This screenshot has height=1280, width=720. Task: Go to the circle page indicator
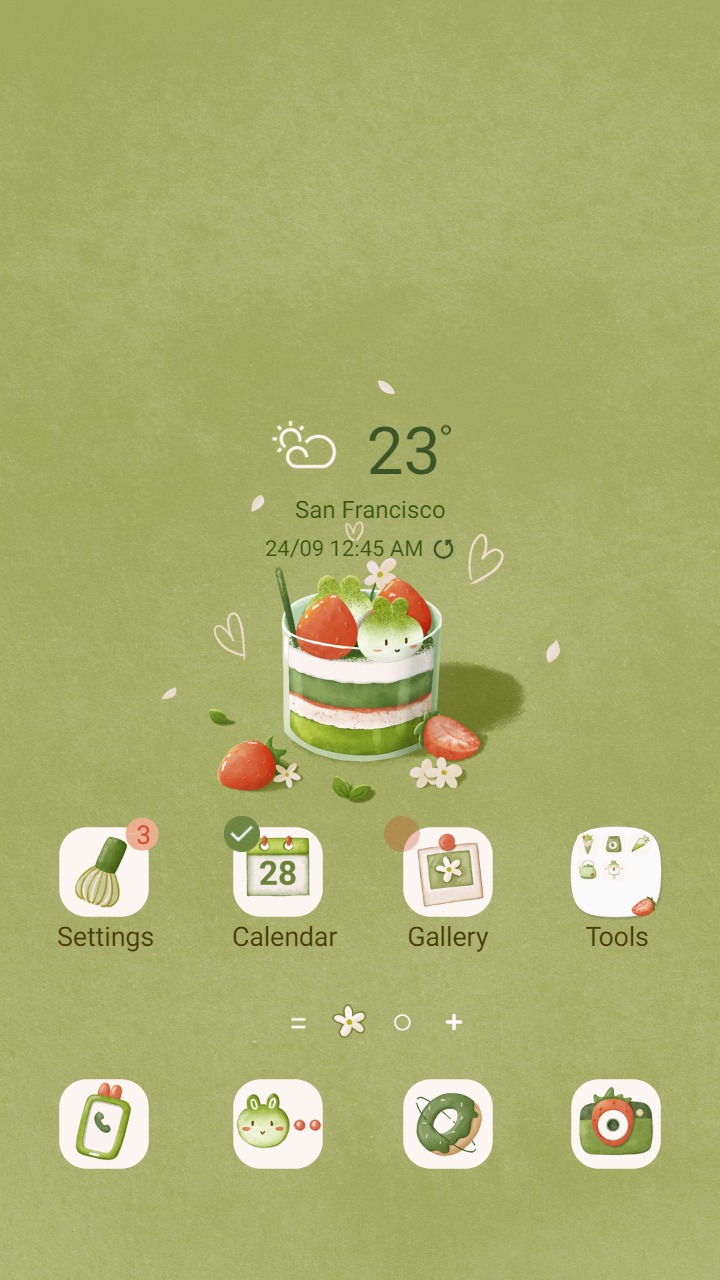tap(402, 1022)
